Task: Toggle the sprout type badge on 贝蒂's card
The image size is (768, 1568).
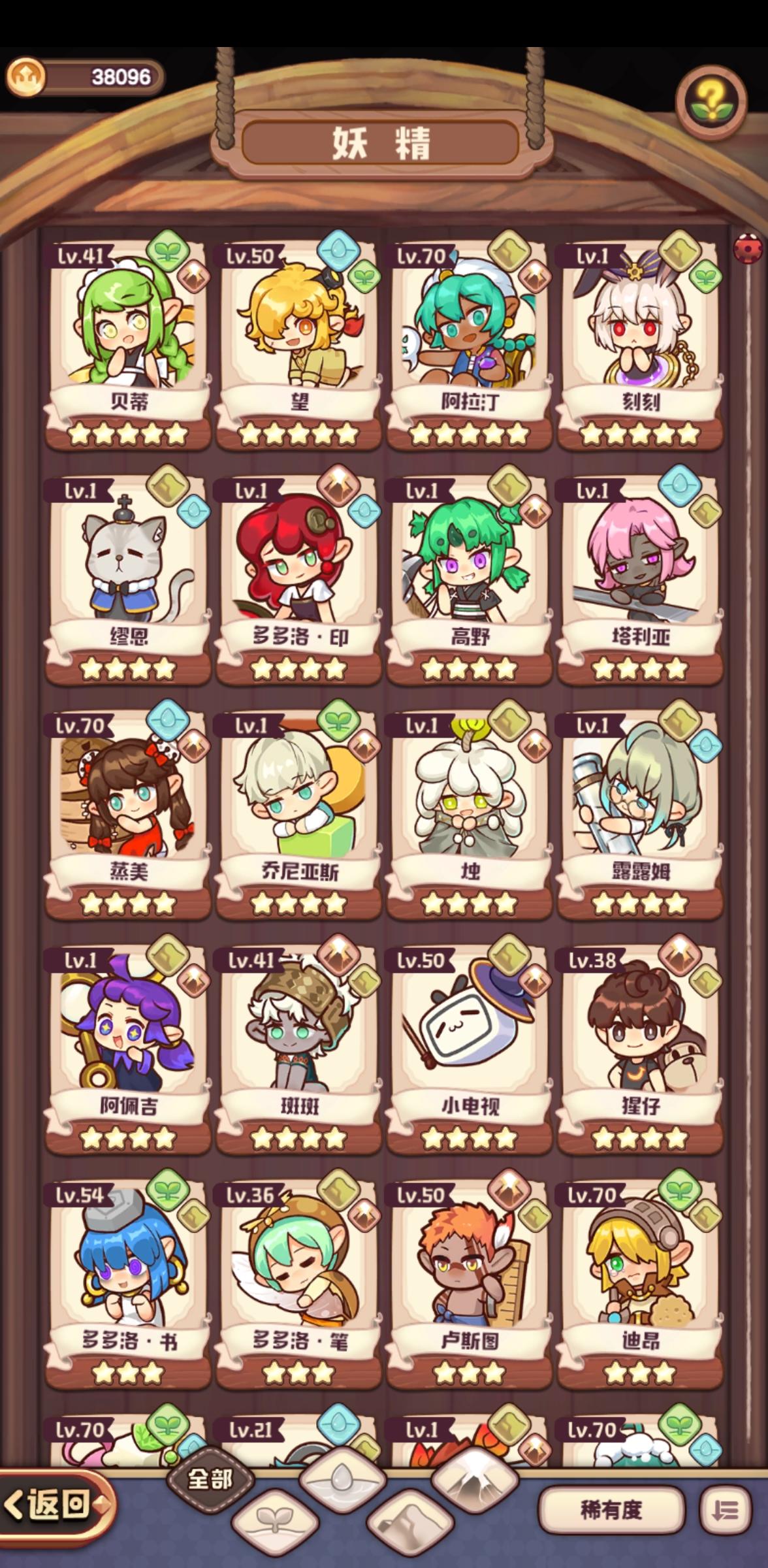Action: pyautogui.click(x=168, y=252)
